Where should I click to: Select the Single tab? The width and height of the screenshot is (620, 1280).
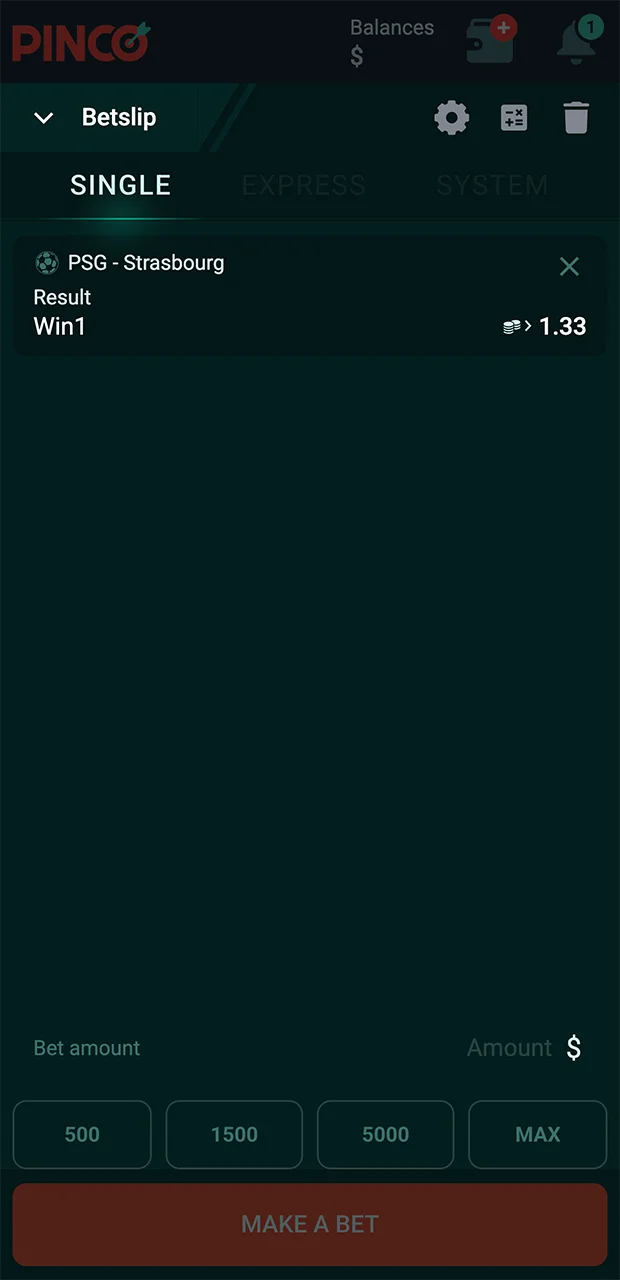click(121, 185)
